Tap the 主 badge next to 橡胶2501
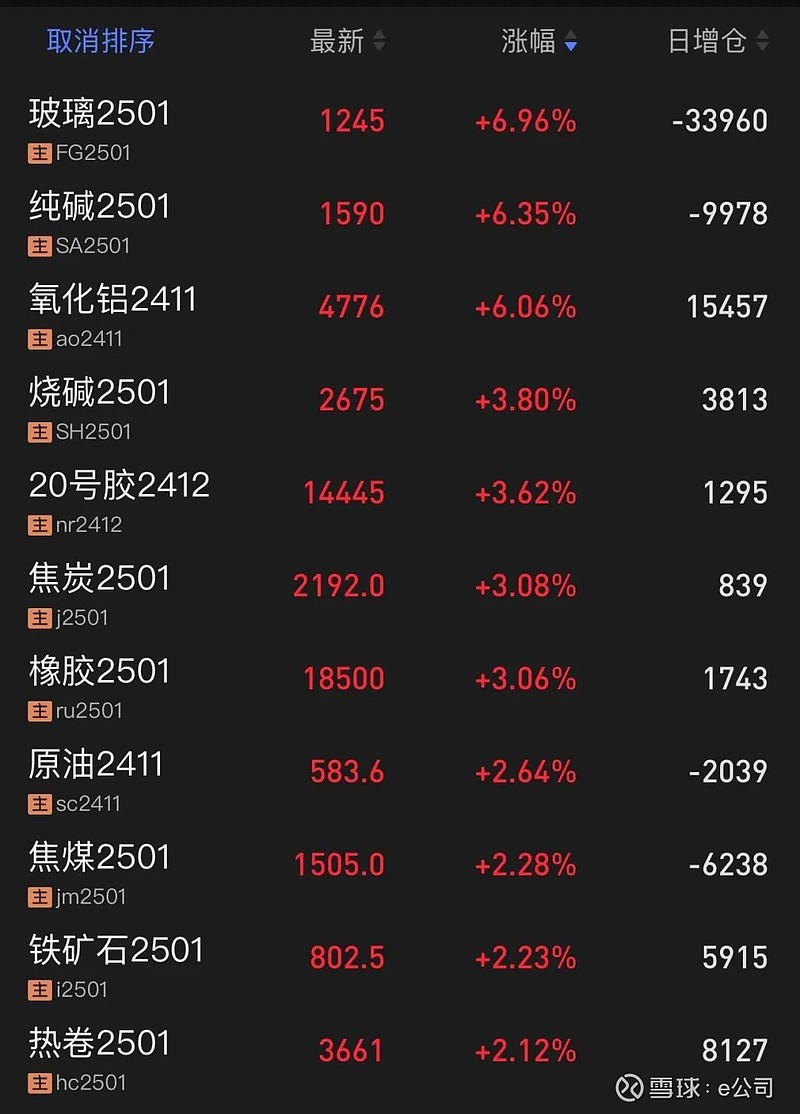The width and height of the screenshot is (800, 1114). click(x=38, y=711)
